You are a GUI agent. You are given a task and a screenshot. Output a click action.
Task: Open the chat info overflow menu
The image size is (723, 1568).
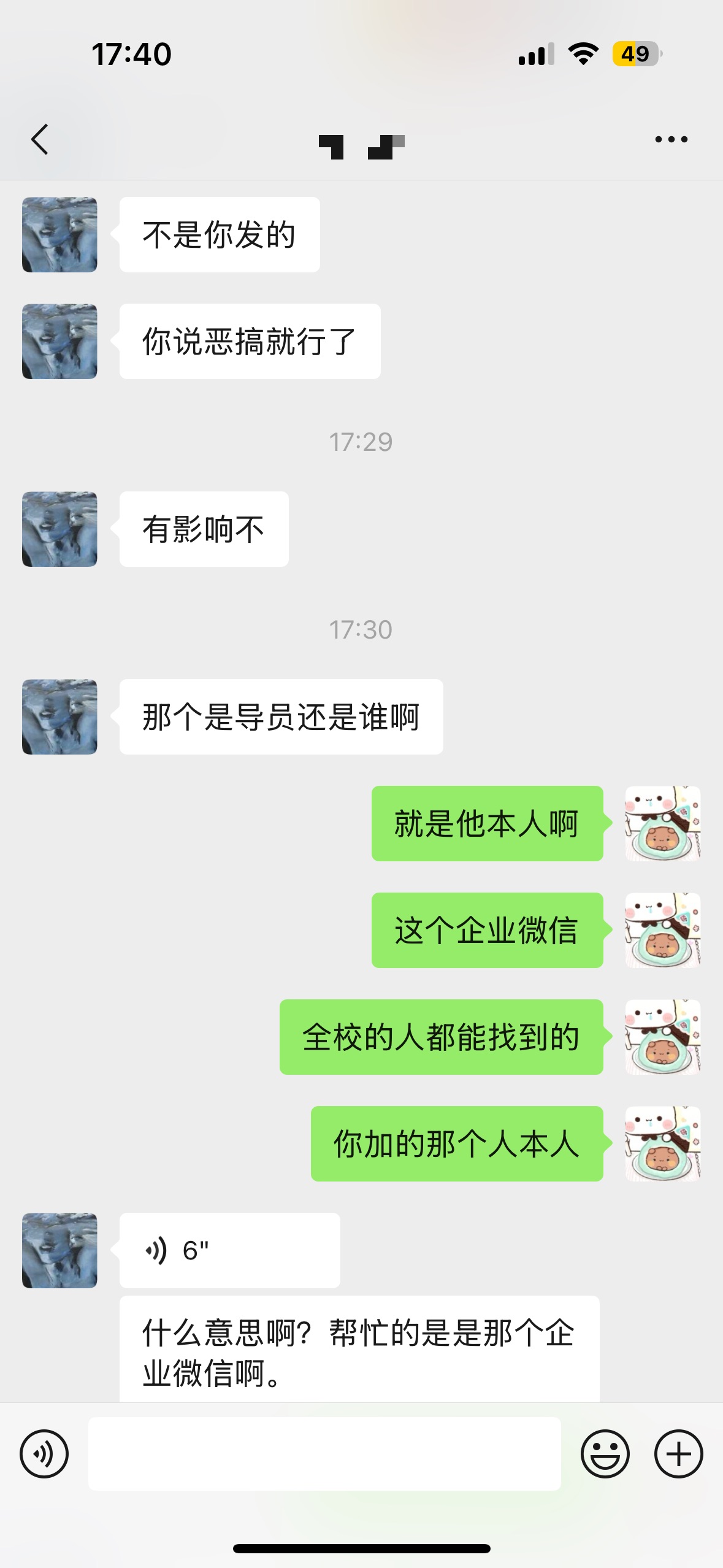[671, 139]
